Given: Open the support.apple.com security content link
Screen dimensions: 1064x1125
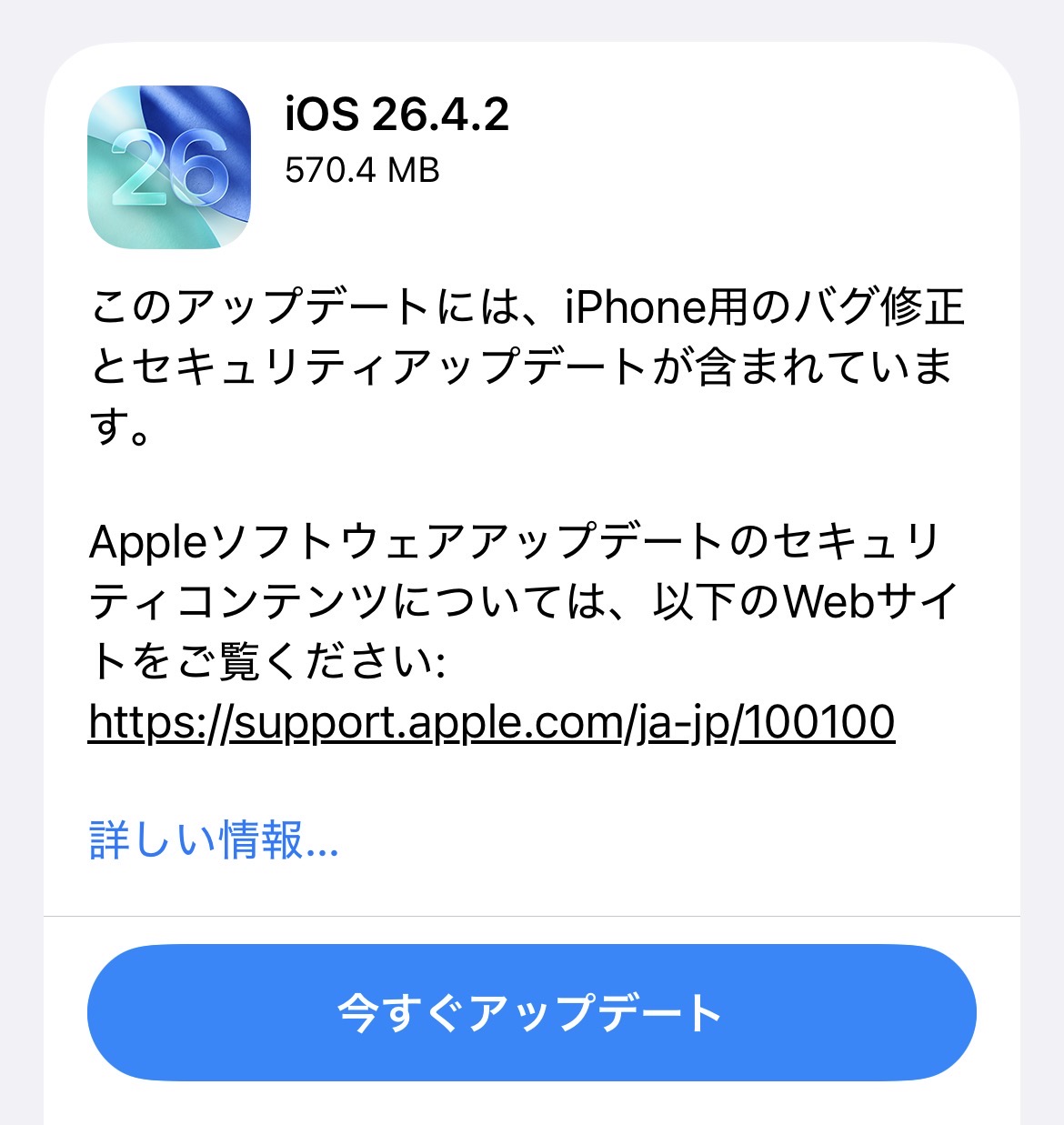Looking at the screenshot, I should (x=491, y=723).
